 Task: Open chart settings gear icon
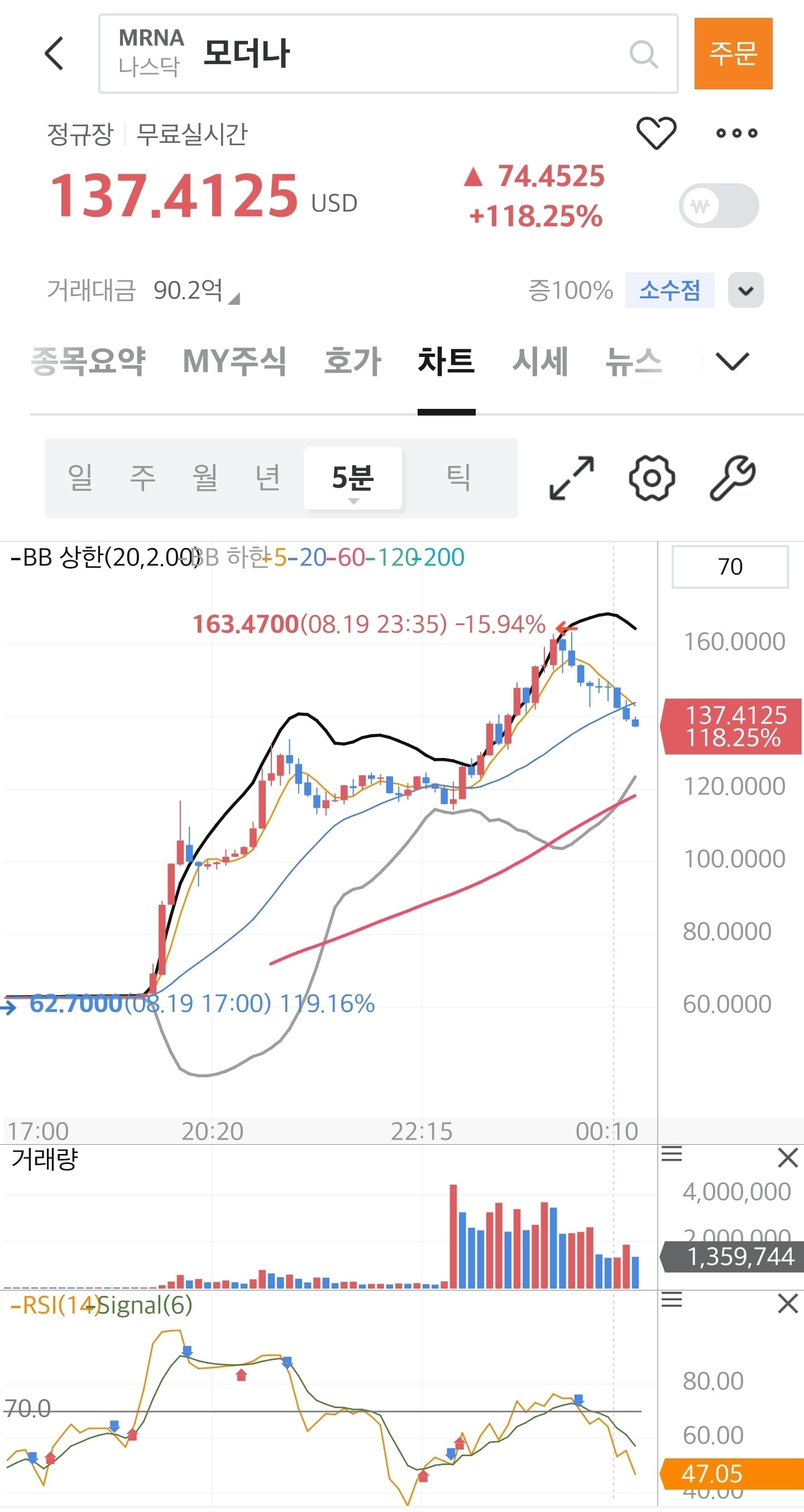tap(652, 478)
